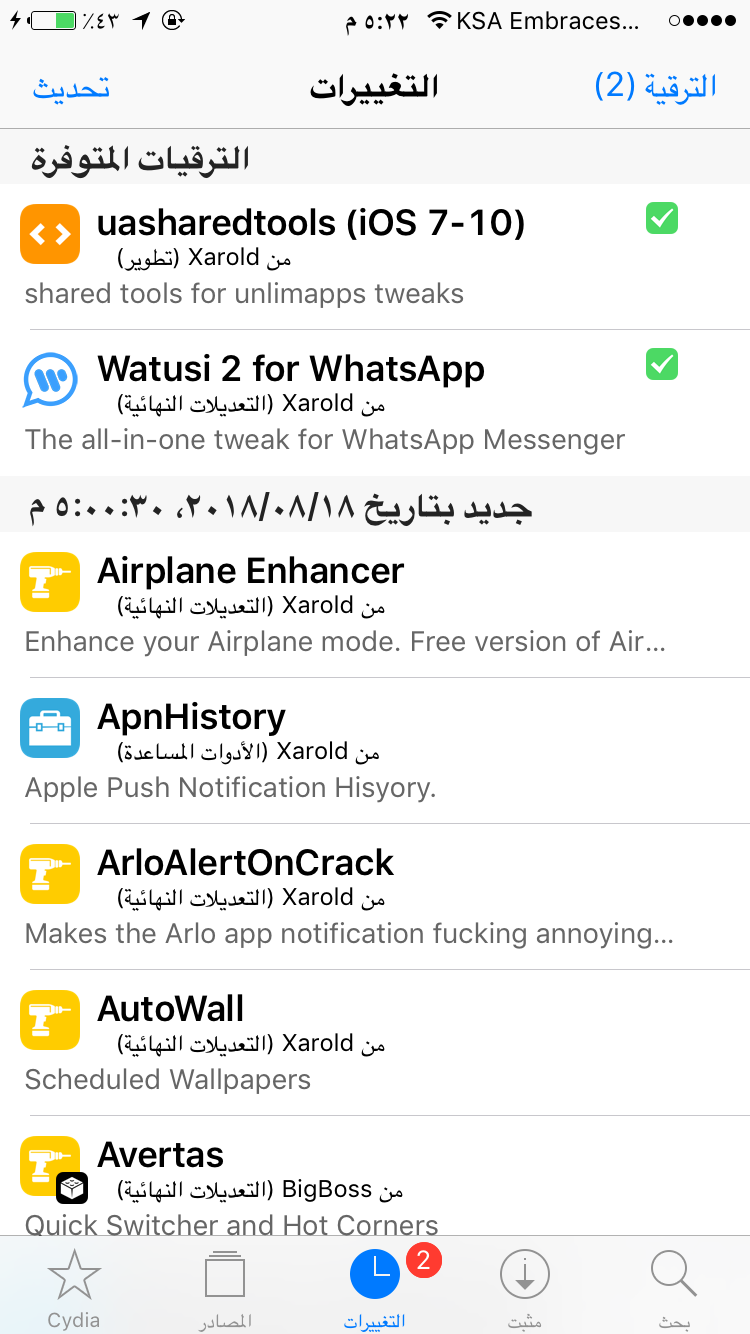Switch to the Cydia home tab
The image size is (750, 1334).
click(74, 1287)
